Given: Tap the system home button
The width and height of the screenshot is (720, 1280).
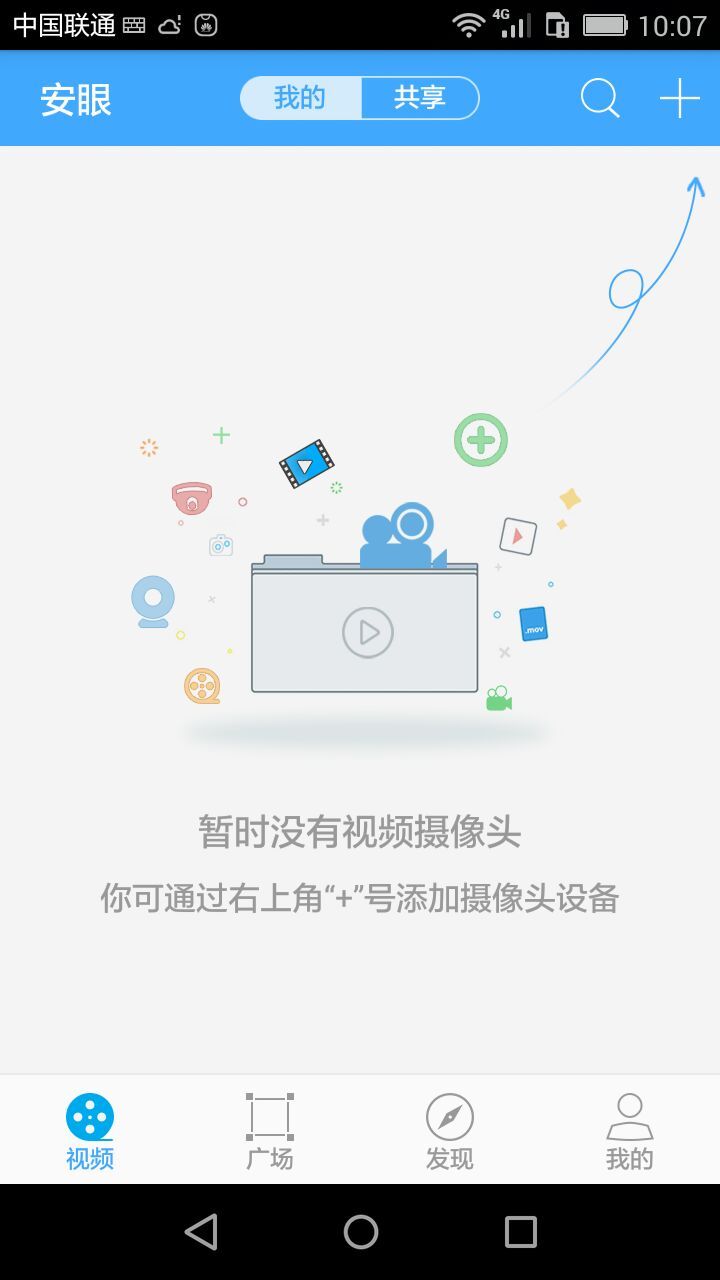Looking at the screenshot, I should tap(361, 1232).
